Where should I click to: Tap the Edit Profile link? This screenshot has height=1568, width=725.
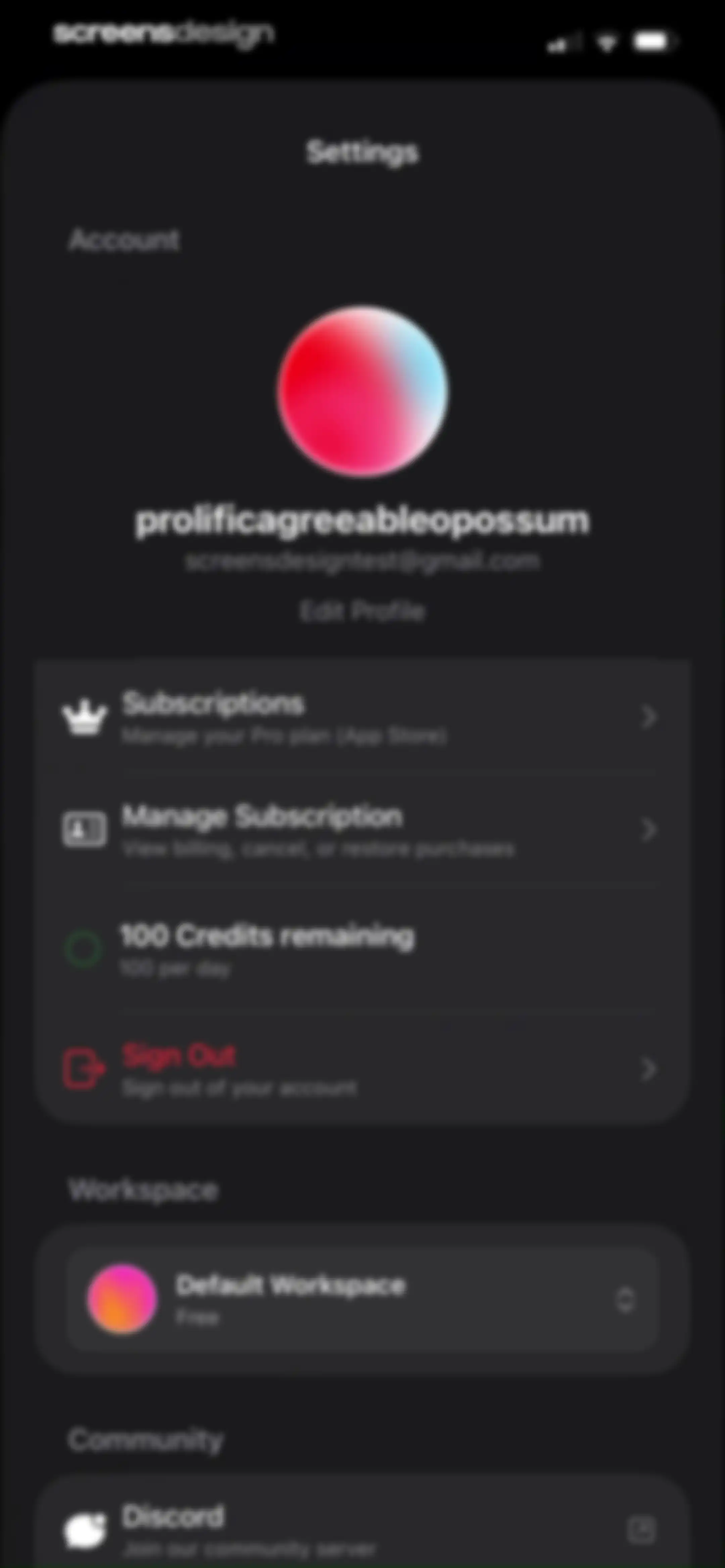362,610
